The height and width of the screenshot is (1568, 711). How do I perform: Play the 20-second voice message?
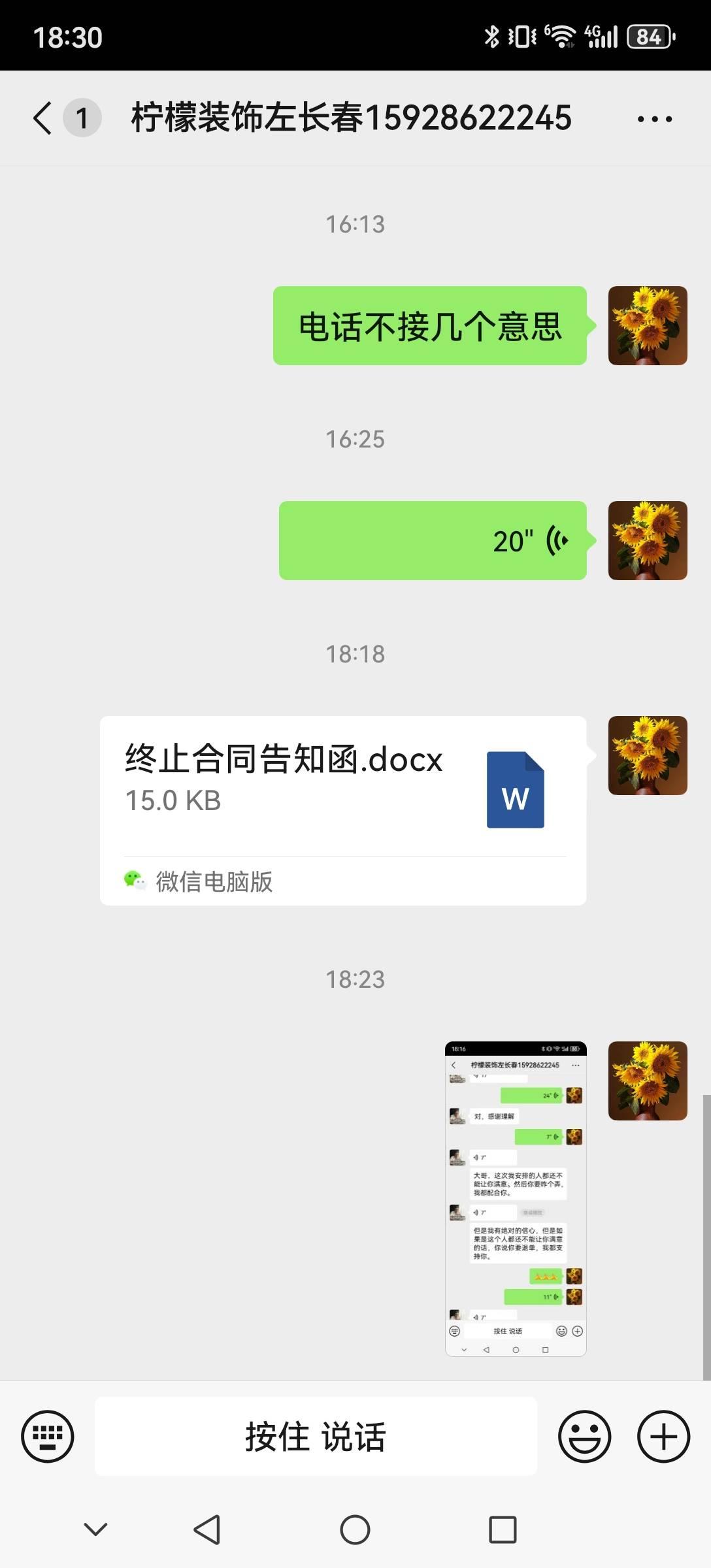click(433, 540)
